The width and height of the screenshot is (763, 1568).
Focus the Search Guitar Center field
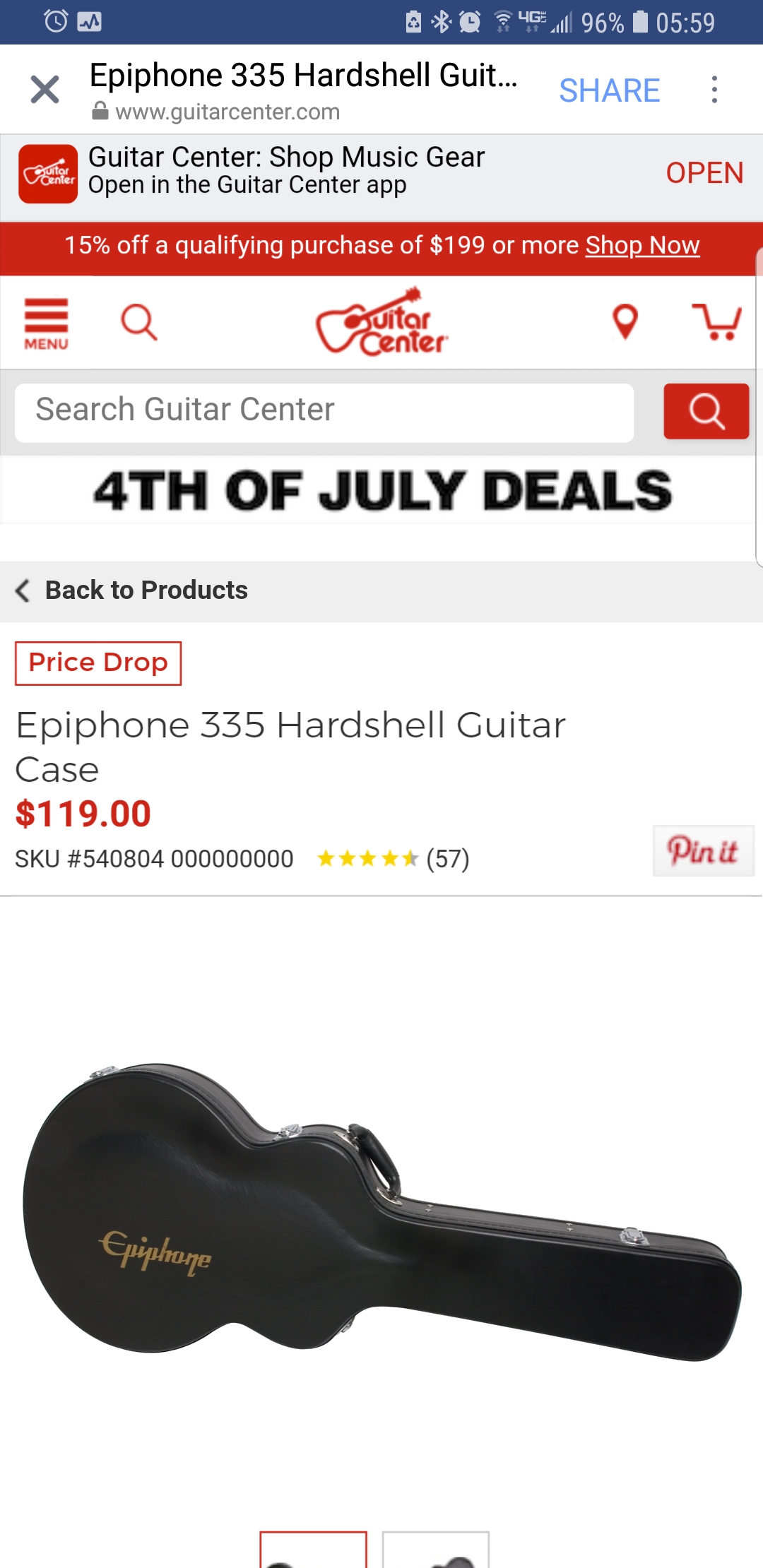[x=324, y=412]
